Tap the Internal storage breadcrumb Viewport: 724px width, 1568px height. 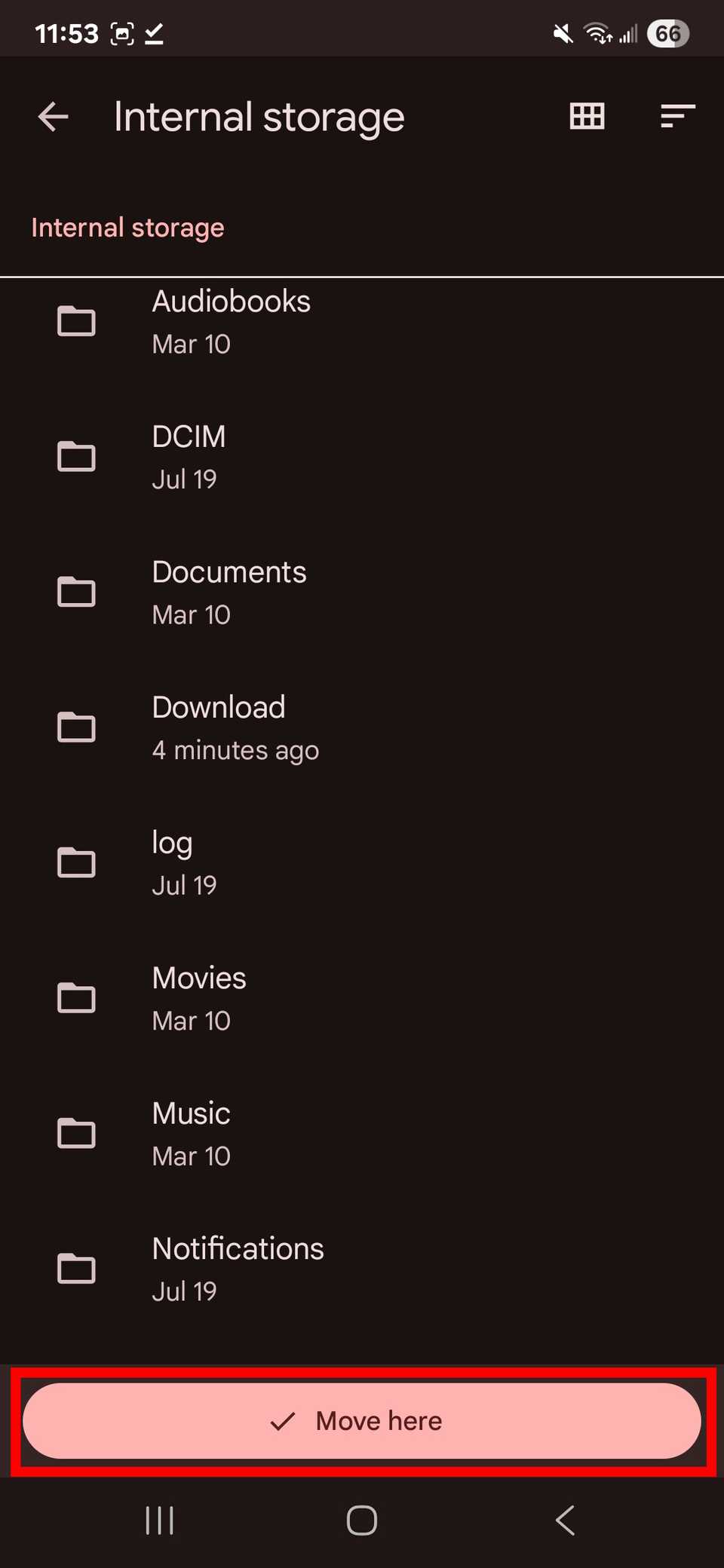click(127, 228)
